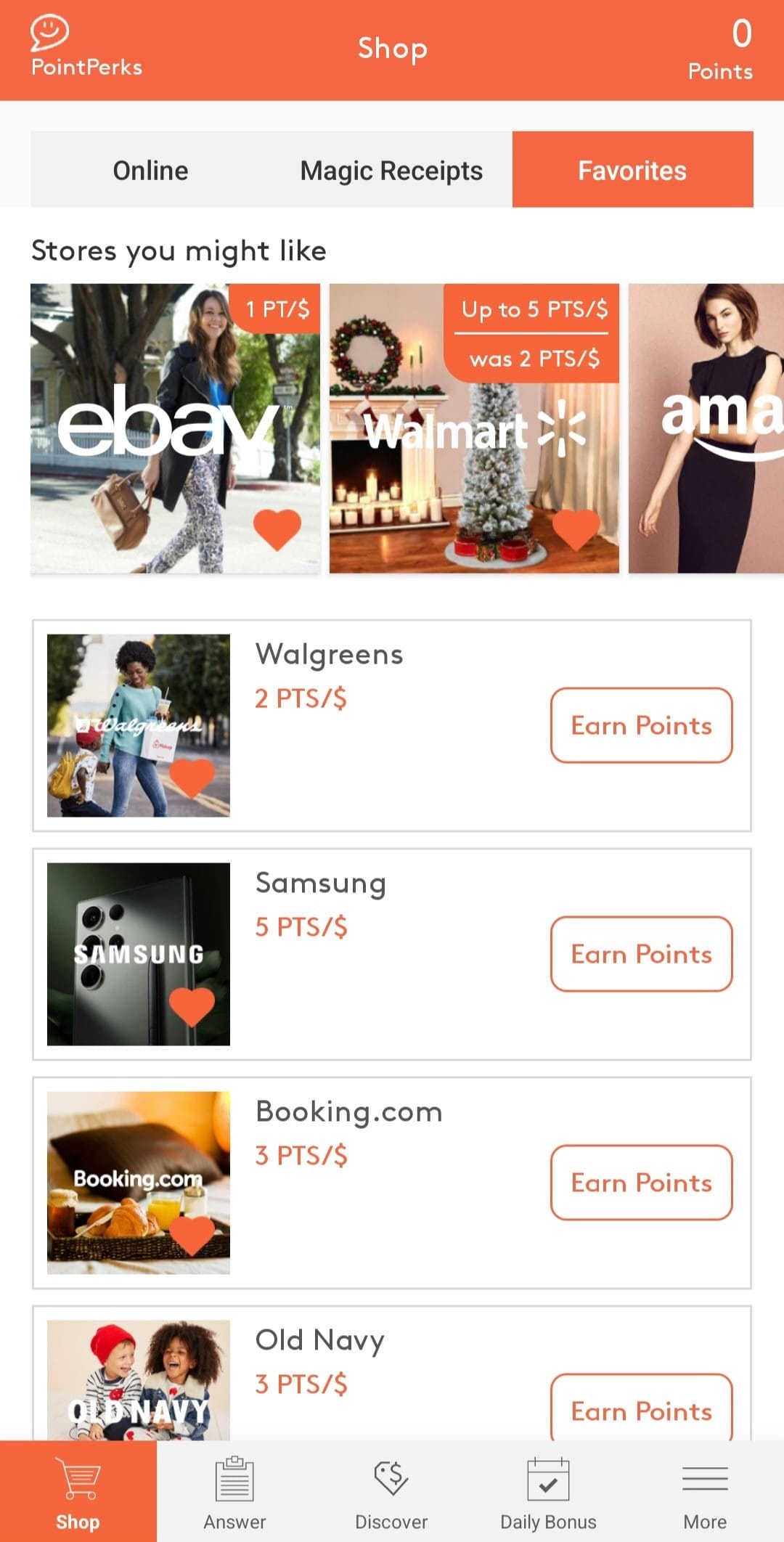Open the Daily Bonus tab
Viewport: 784px width, 1542px height.
(548, 1491)
